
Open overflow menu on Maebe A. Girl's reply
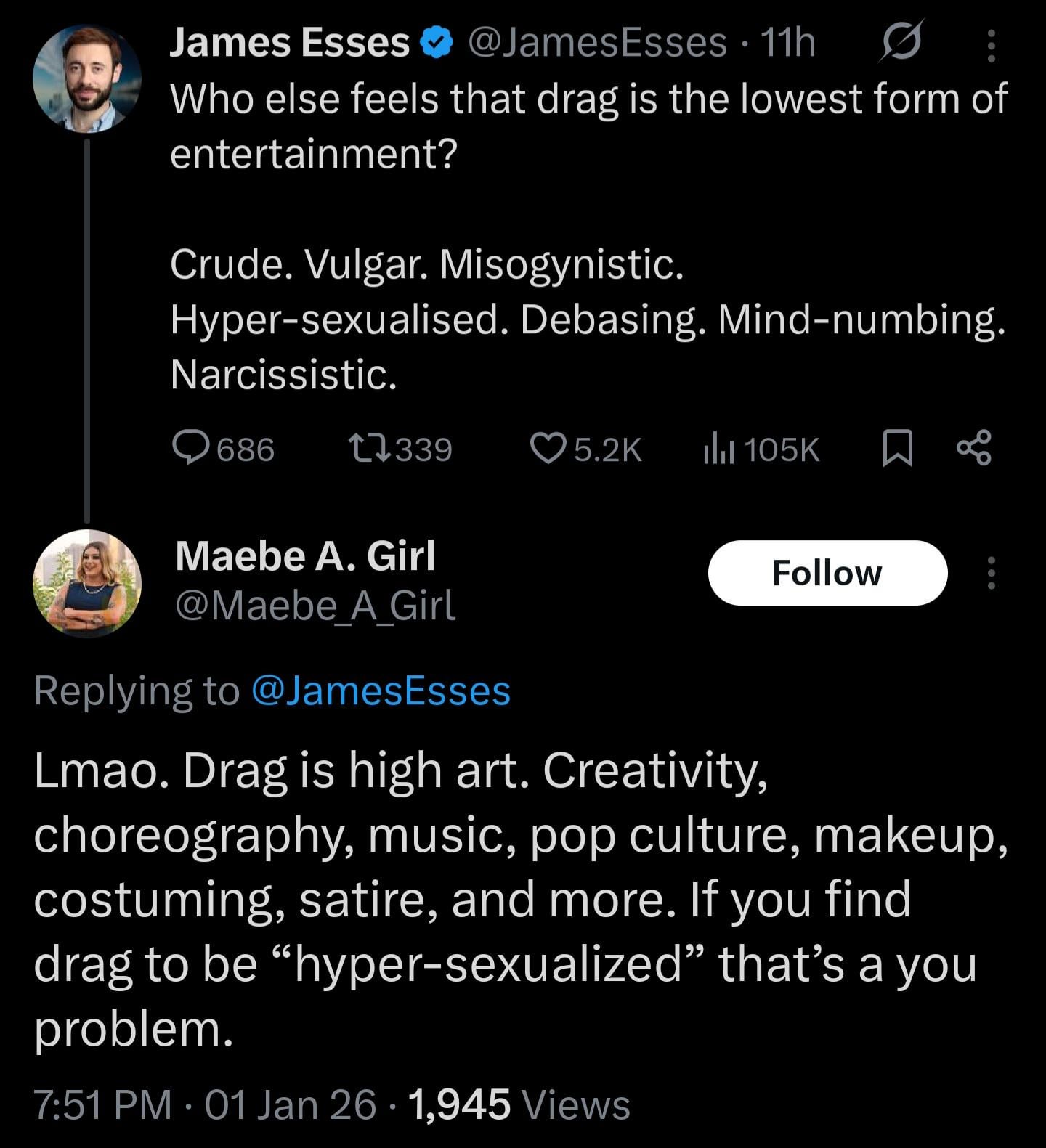[x=991, y=573]
